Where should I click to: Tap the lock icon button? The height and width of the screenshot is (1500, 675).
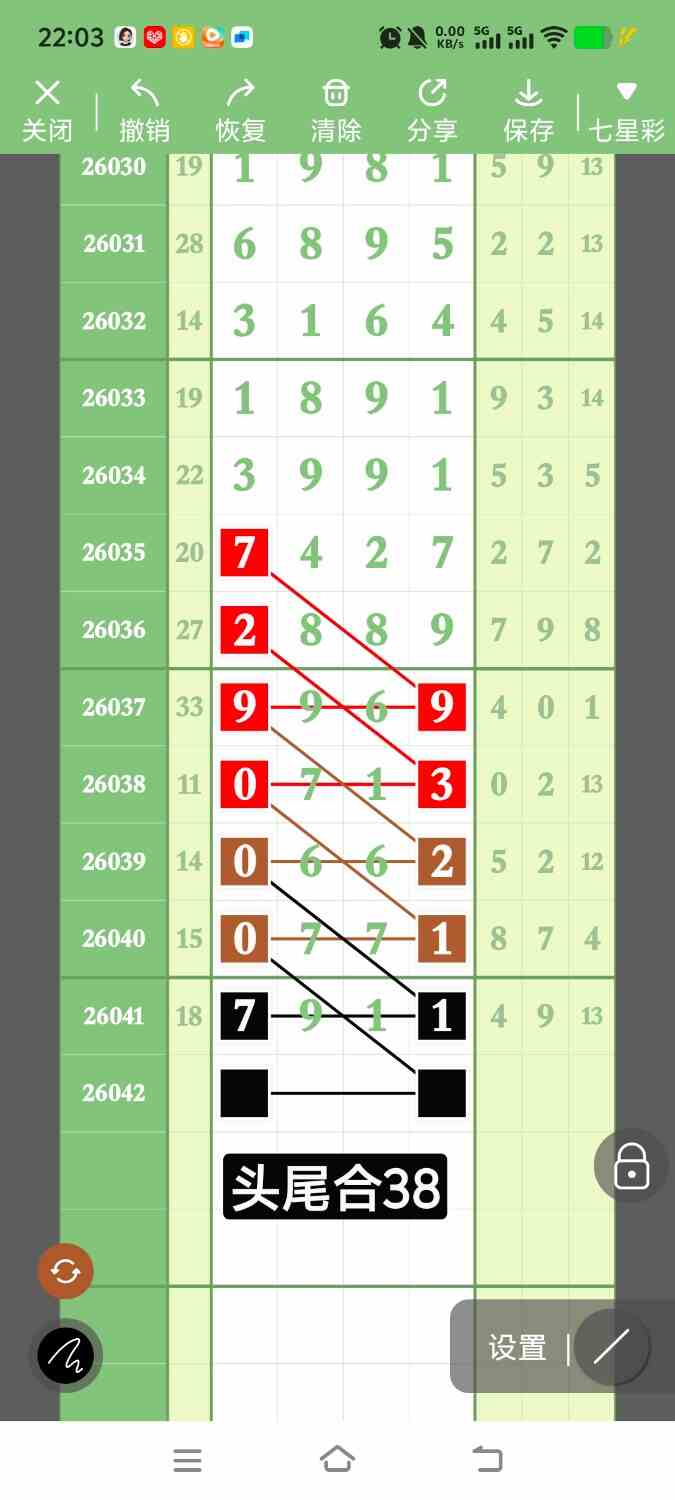(x=631, y=1165)
